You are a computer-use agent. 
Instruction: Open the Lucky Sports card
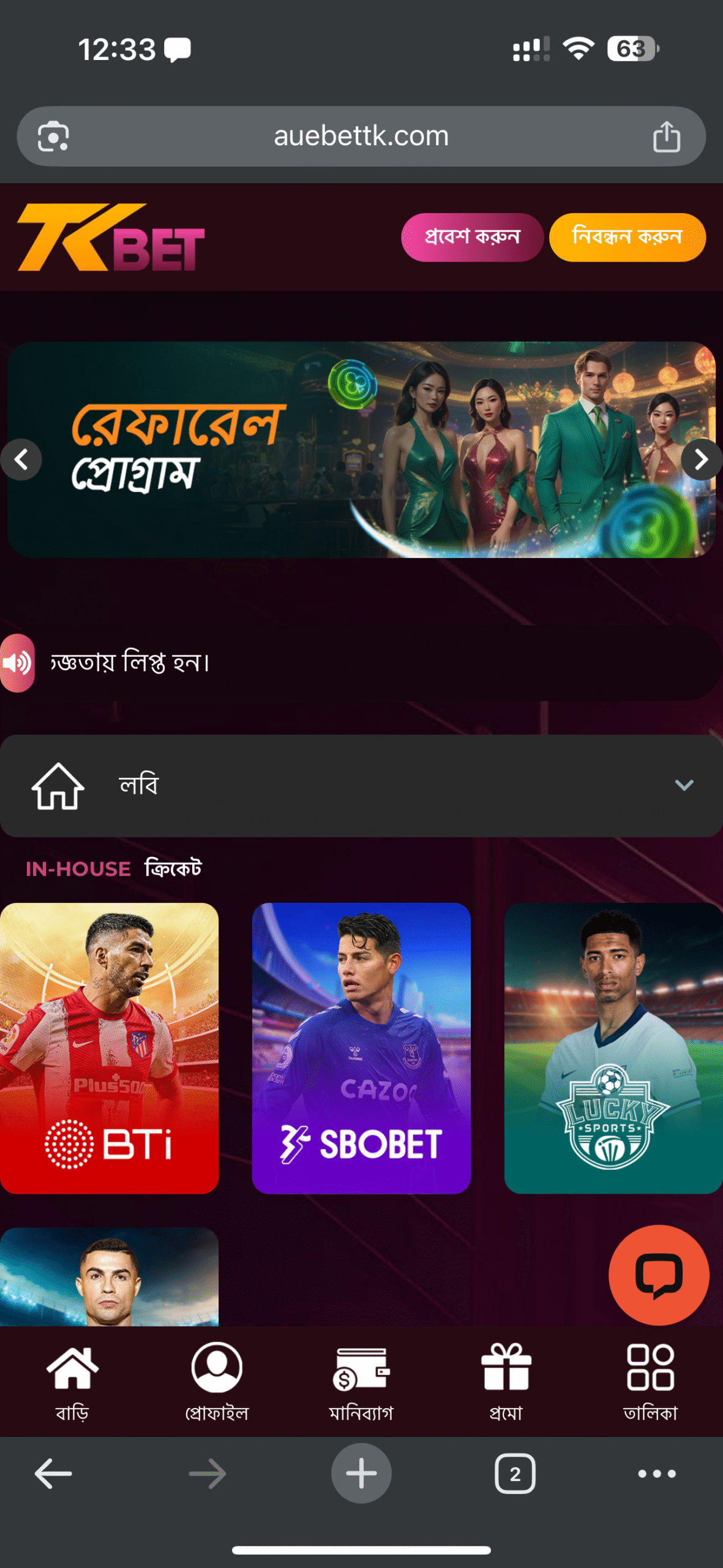[x=613, y=1047]
